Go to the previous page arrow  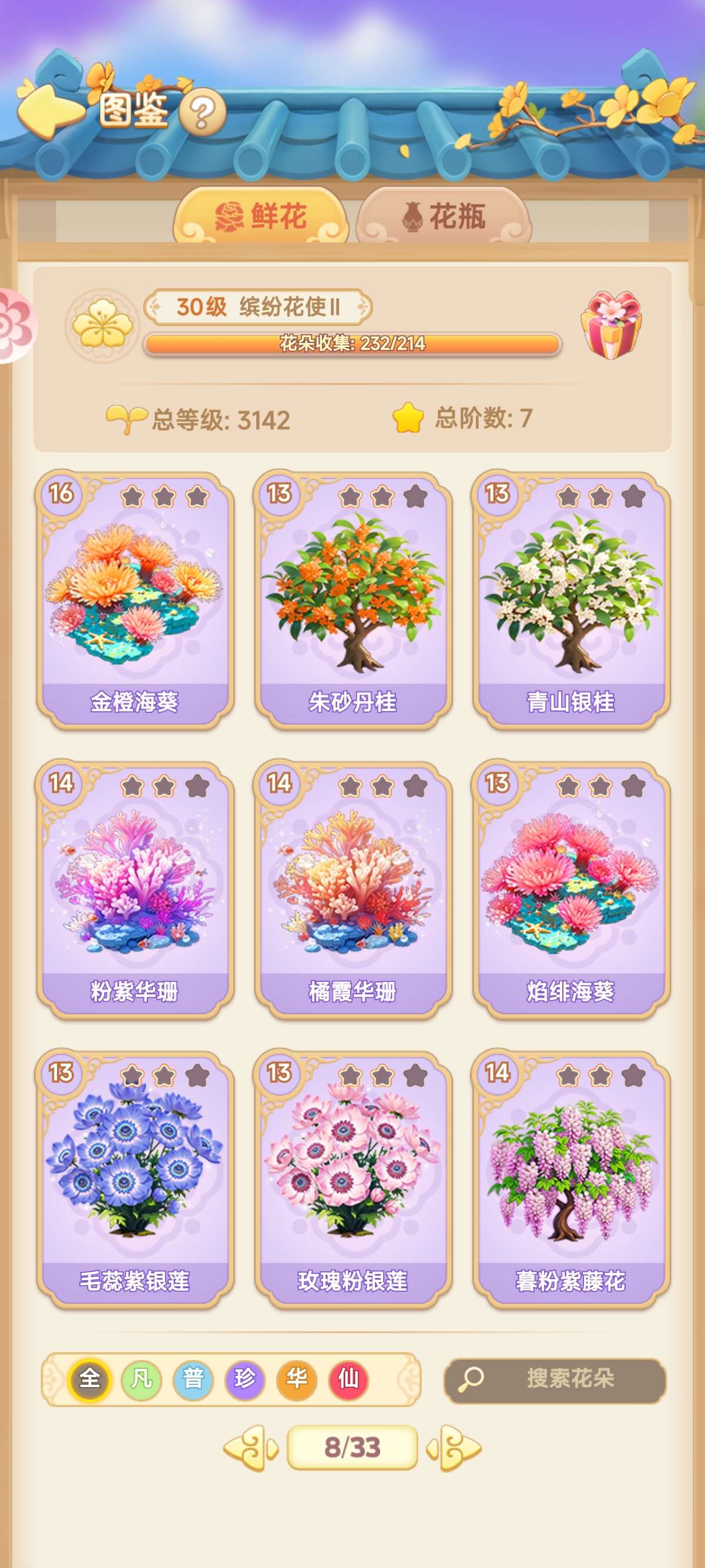251,1448
